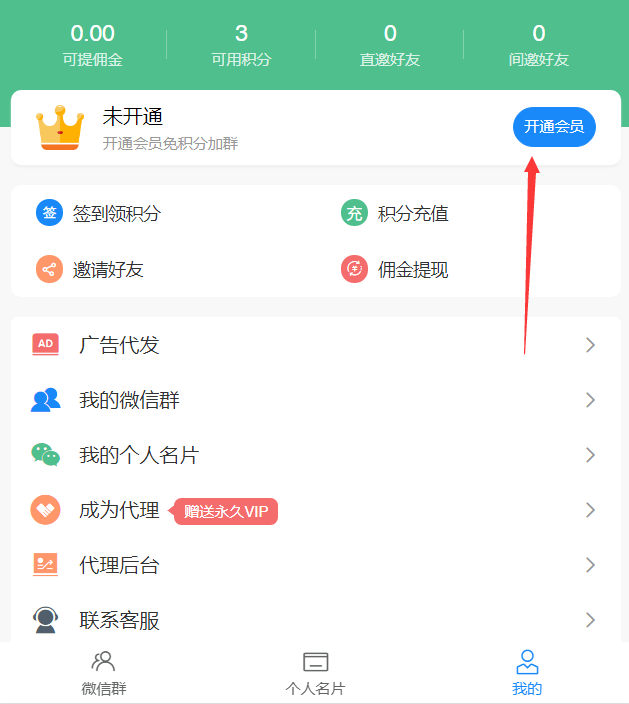
Task: Select 邀请好友 to invite friends
Action: pos(90,269)
